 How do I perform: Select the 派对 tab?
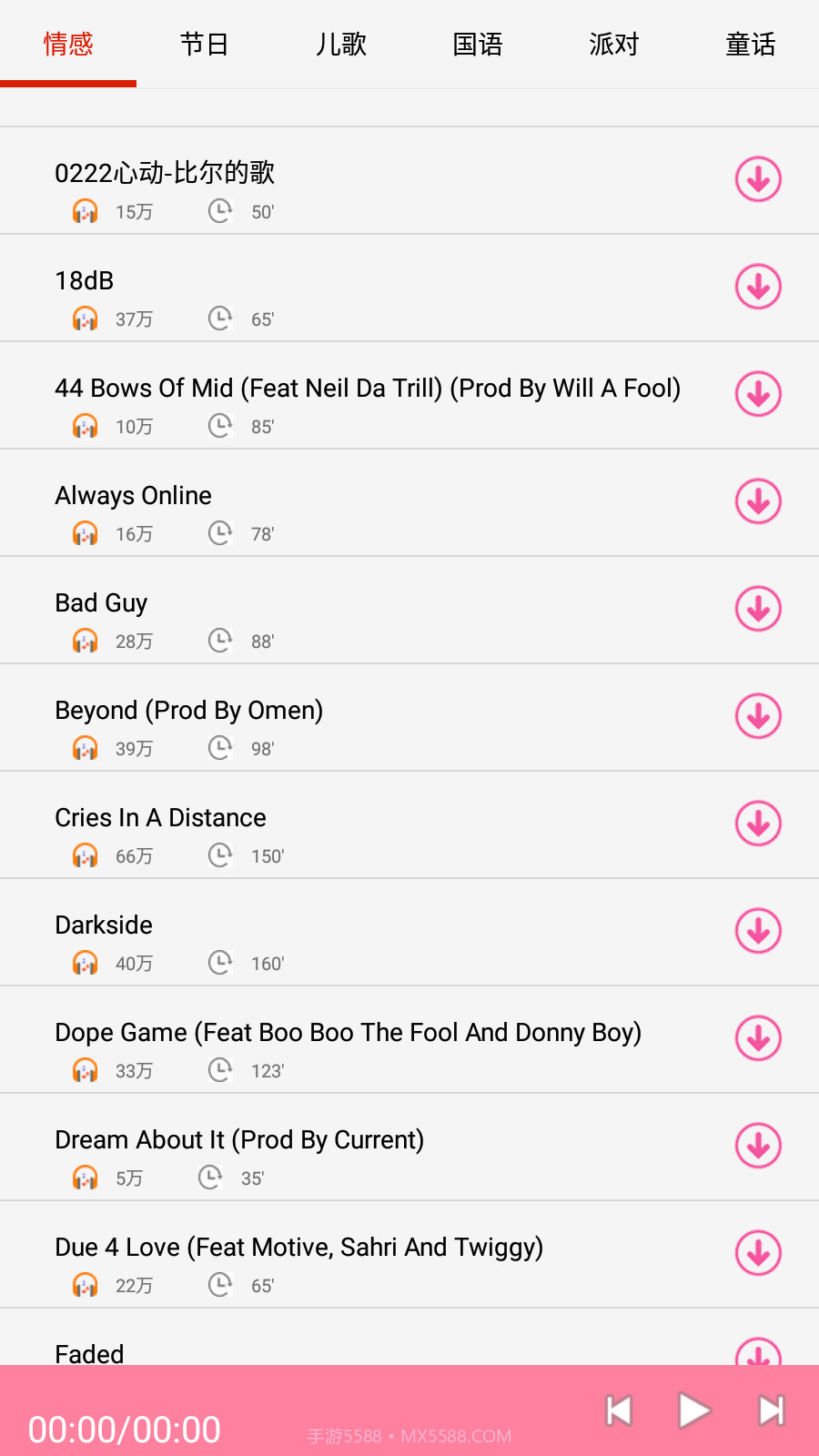click(x=613, y=44)
